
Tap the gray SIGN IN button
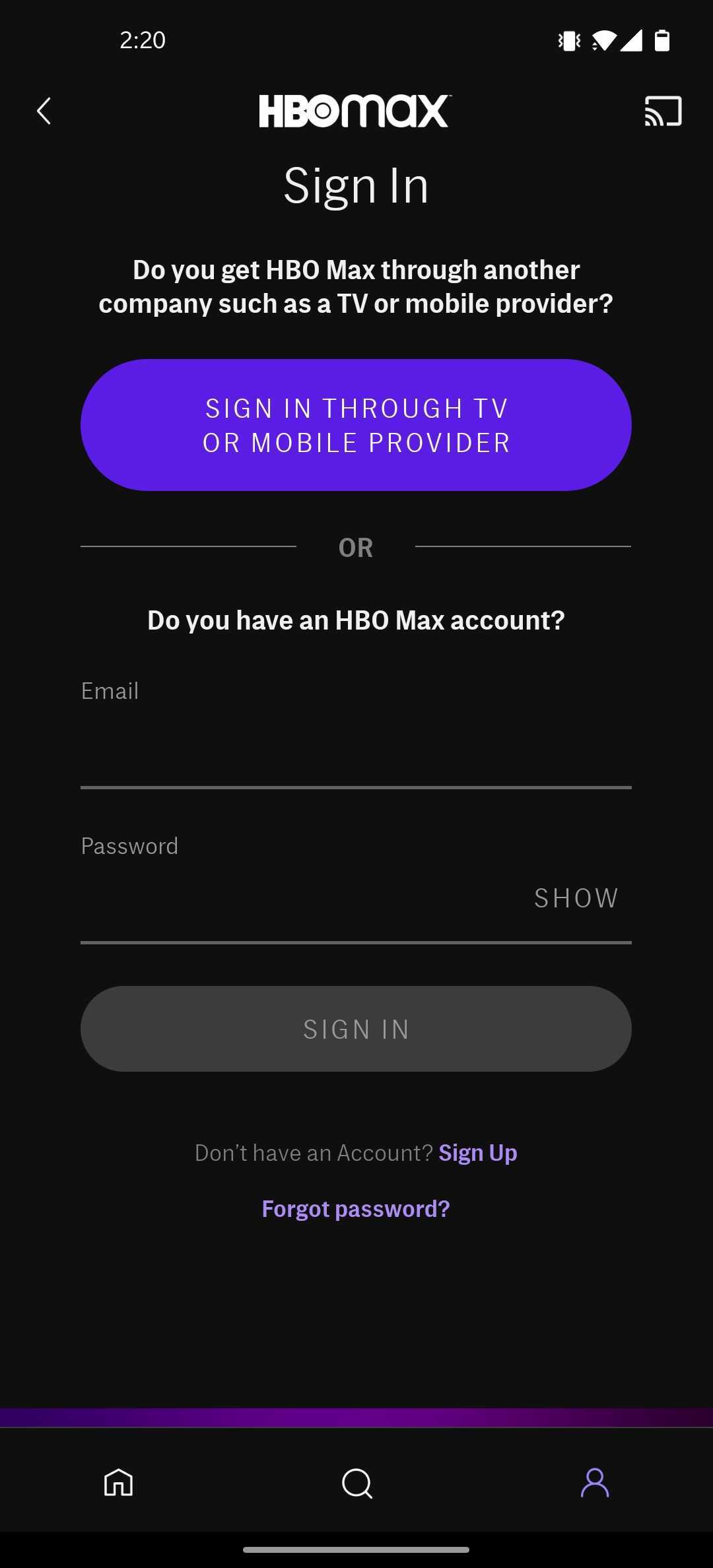(x=356, y=1029)
